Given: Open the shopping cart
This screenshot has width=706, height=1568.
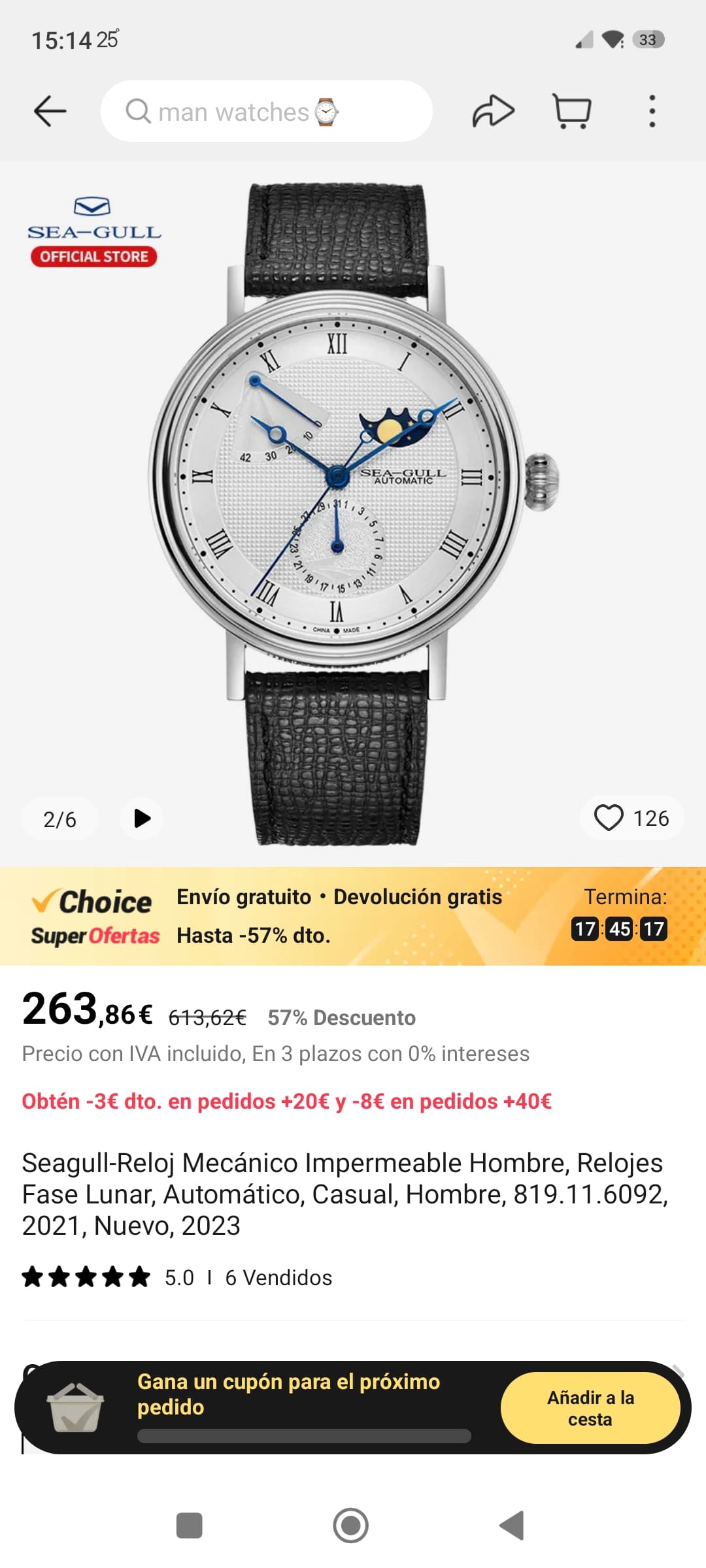Looking at the screenshot, I should coord(572,111).
